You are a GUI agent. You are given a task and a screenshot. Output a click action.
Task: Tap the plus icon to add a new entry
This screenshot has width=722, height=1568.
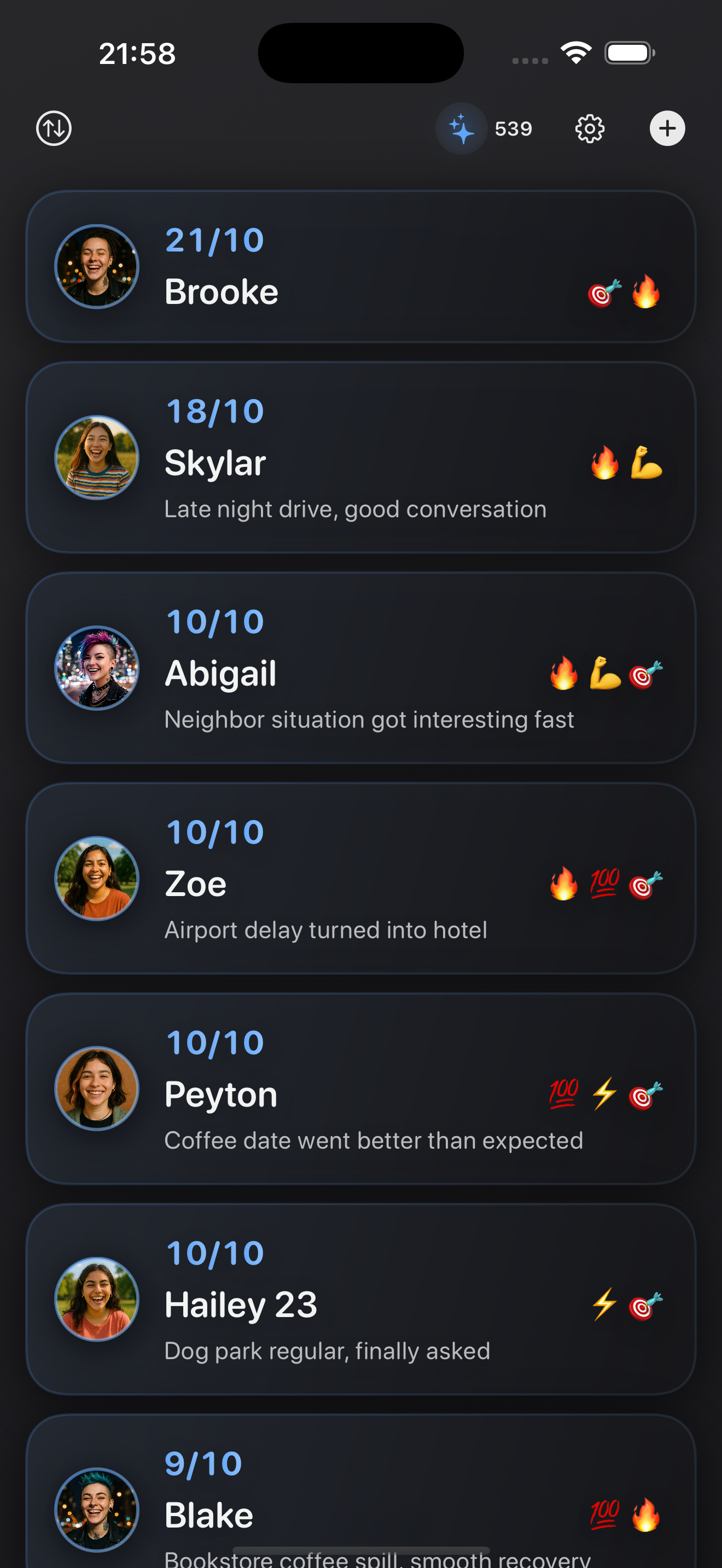[x=667, y=128]
